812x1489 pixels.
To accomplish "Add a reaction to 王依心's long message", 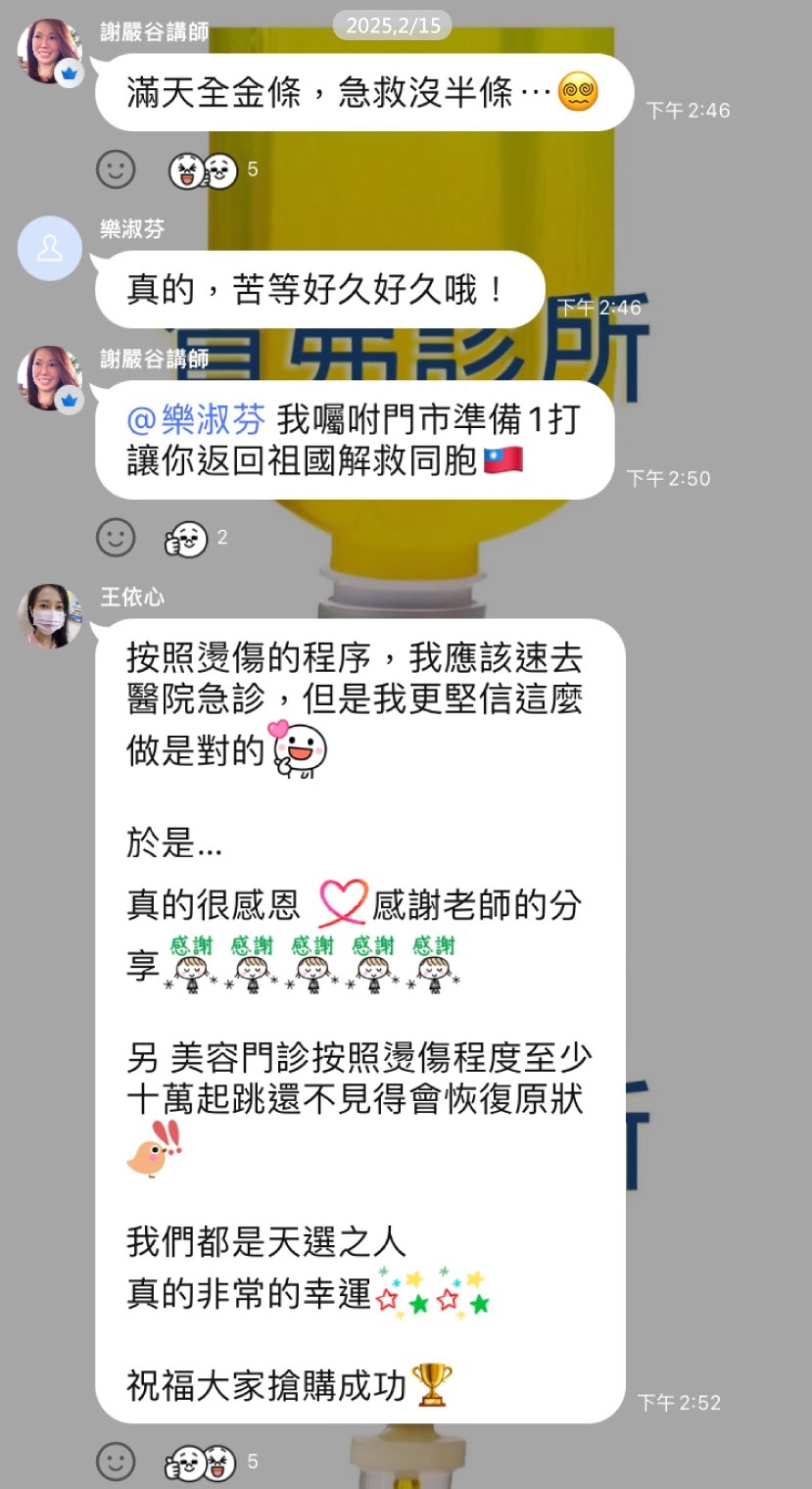I will click(116, 1462).
